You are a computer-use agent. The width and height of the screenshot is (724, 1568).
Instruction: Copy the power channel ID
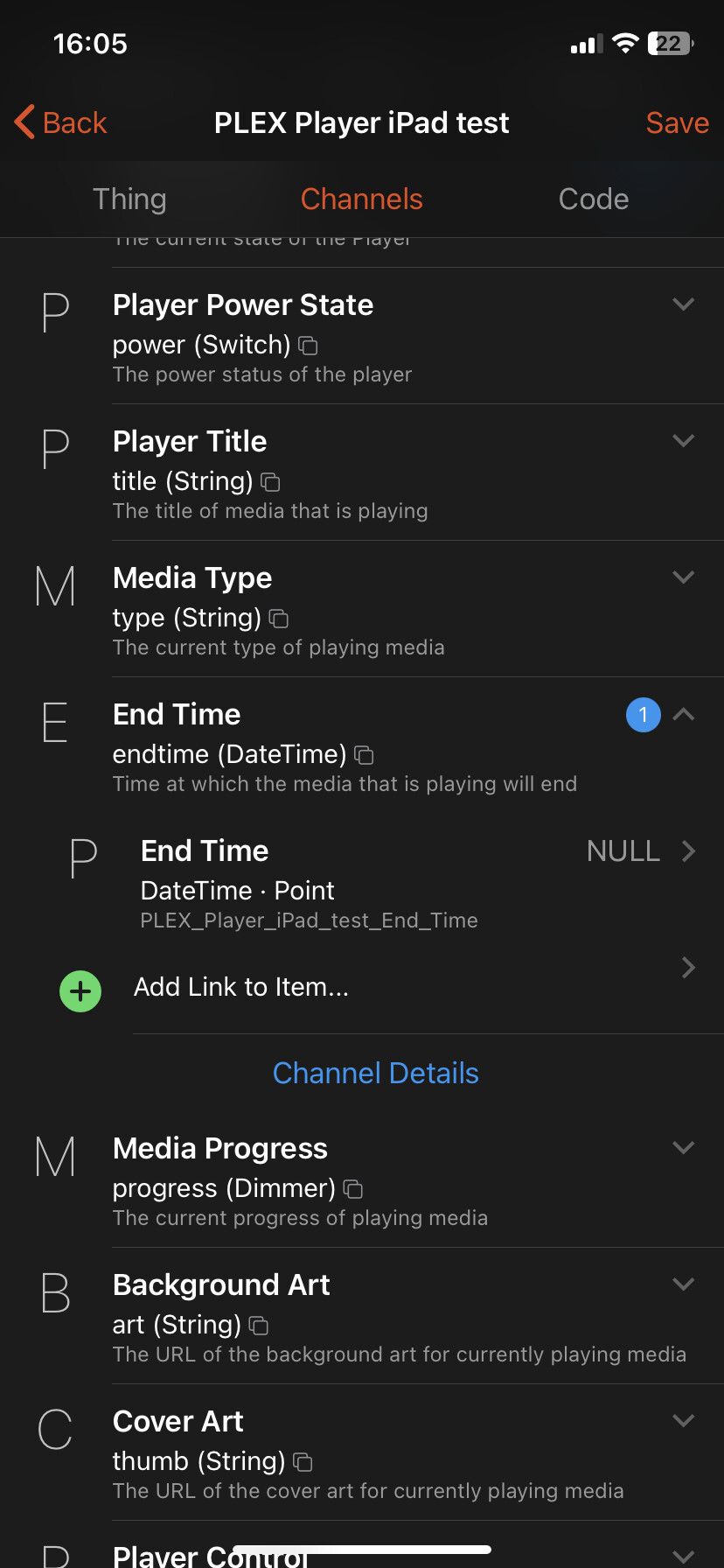click(308, 346)
